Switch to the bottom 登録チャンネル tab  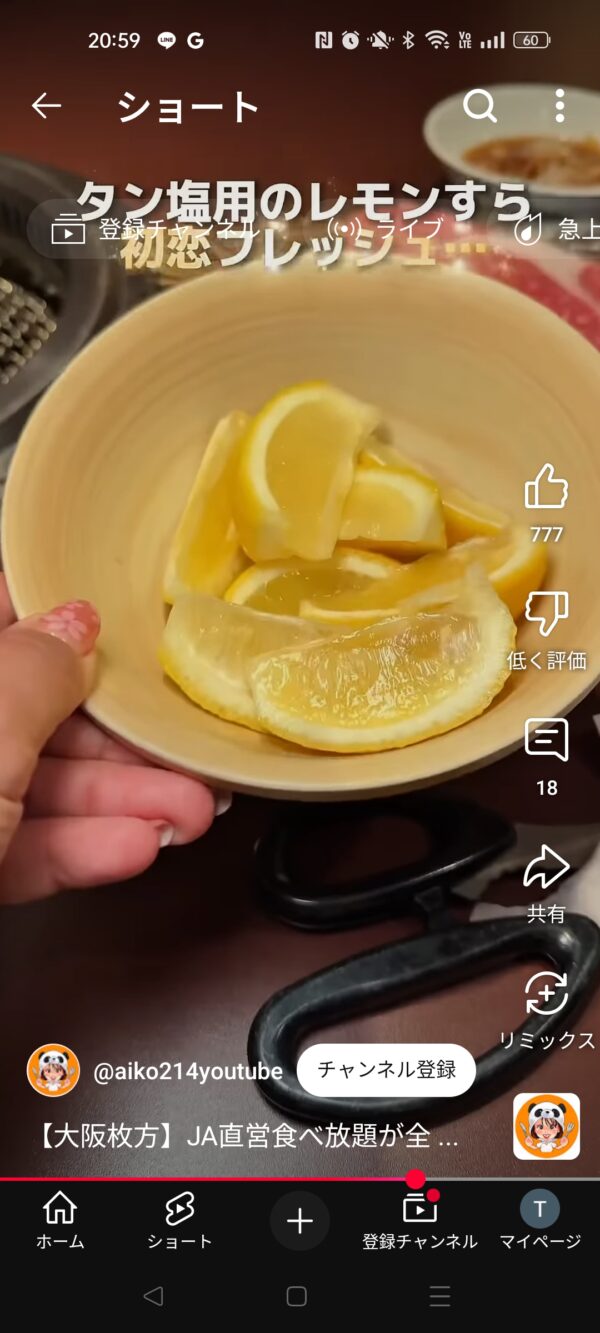420,1221
